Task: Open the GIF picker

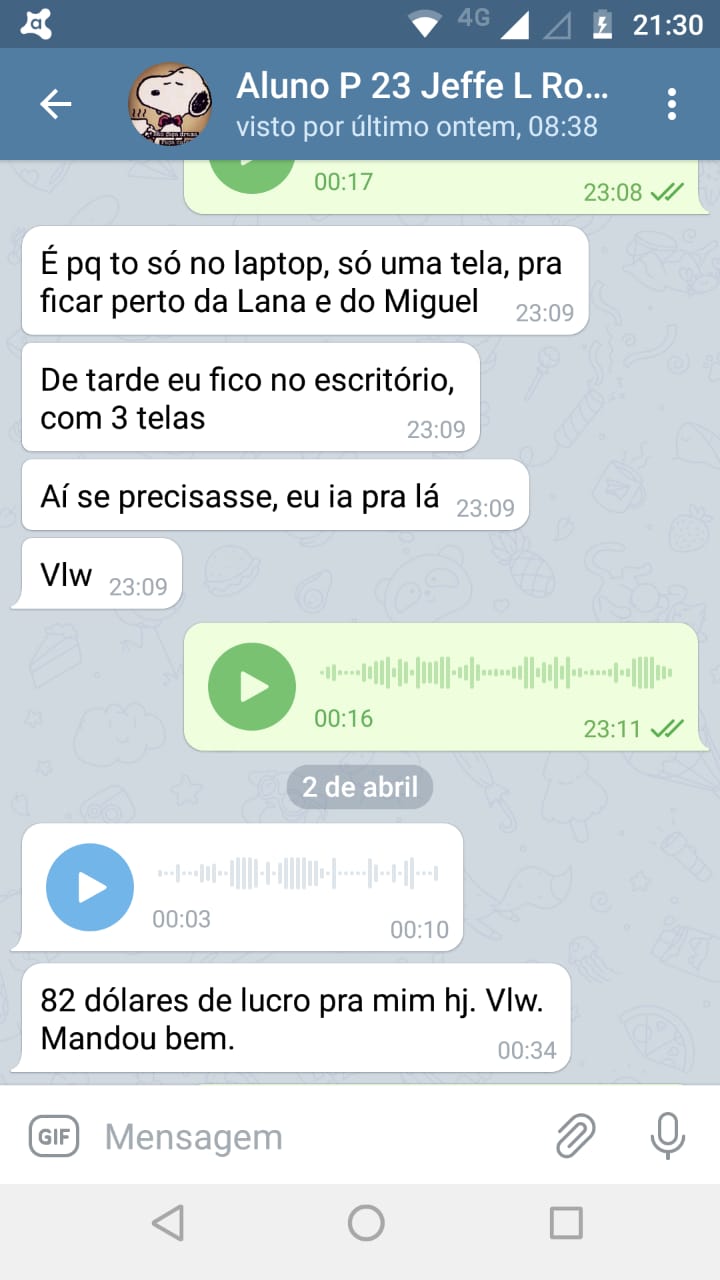Action: (x=54, y=1136)
